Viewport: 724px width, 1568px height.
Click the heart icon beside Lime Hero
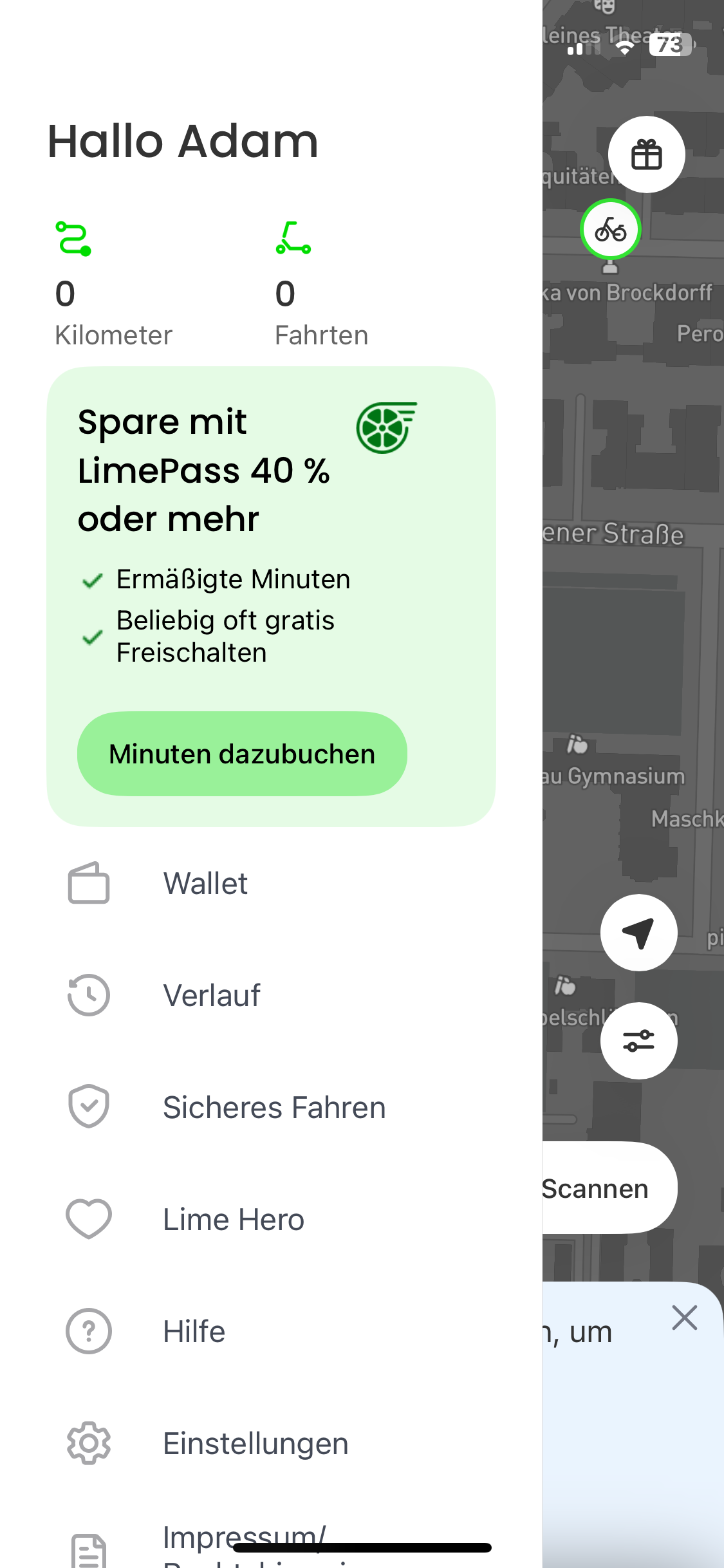pos(88,1218)
